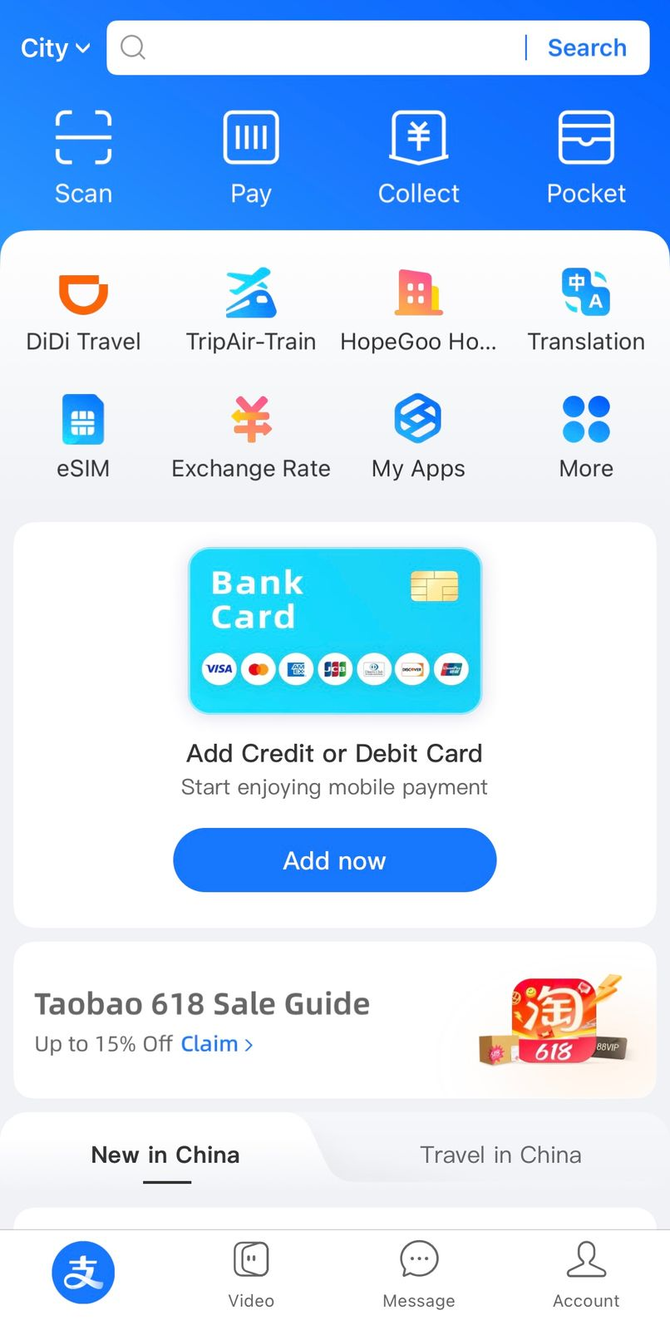
Task: Open the City location dropdown
Action: [55, 48]
